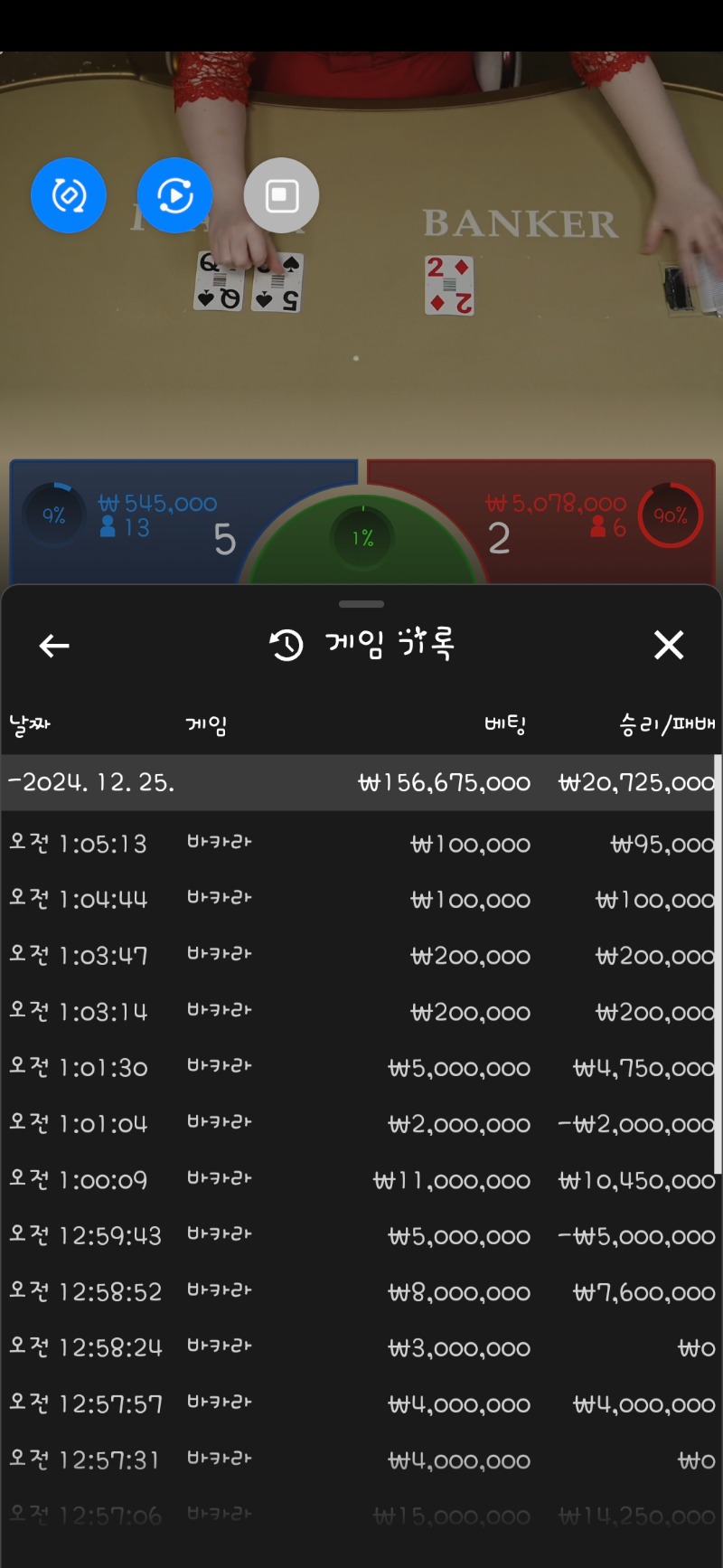Viewport: 723px width, 1568px height.
Task: Tap the gray stop floating button
Action: point(281,195)
